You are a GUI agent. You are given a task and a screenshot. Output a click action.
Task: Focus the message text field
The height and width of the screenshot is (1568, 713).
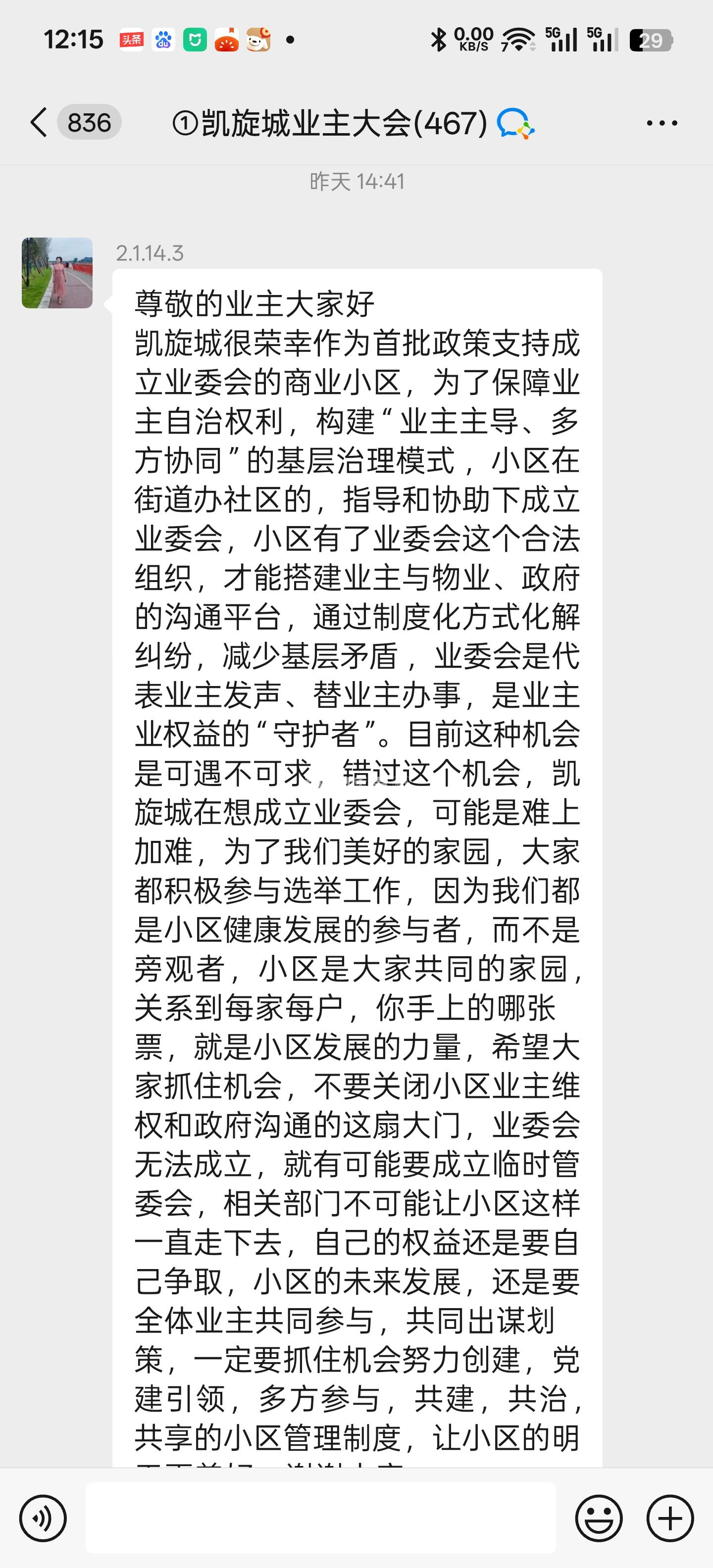click(x=320, y=1518)
